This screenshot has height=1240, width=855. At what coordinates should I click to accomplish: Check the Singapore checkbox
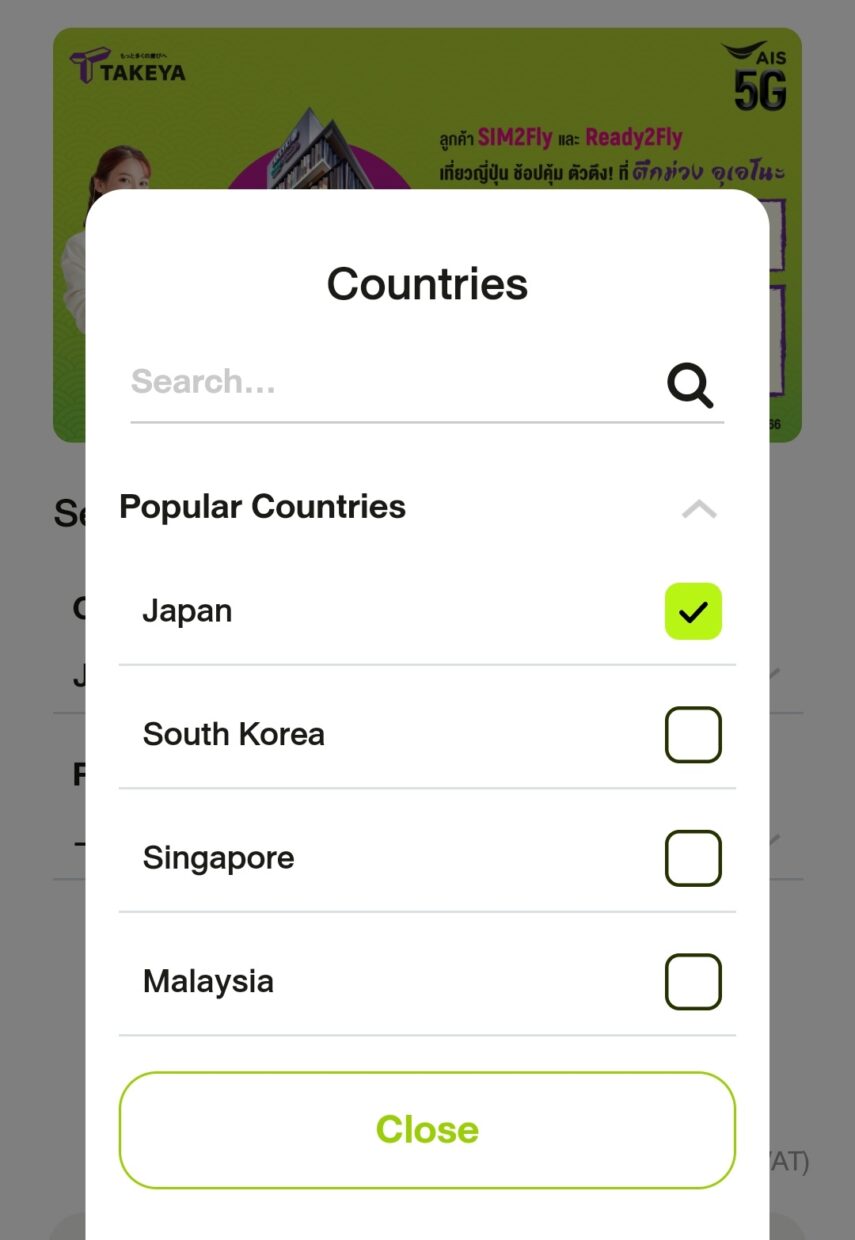click(x=693, y=858)
